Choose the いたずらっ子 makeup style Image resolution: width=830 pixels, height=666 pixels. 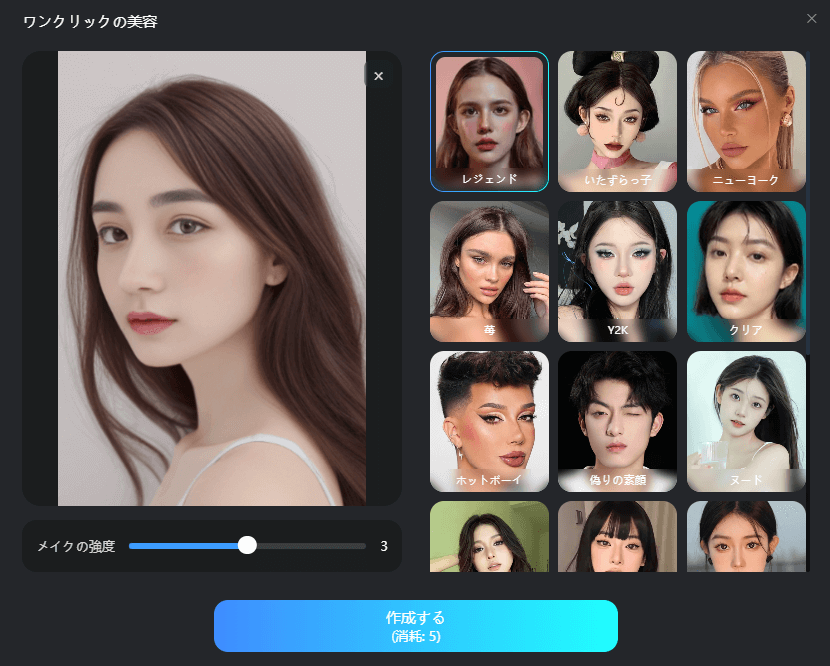pos(617,121)
